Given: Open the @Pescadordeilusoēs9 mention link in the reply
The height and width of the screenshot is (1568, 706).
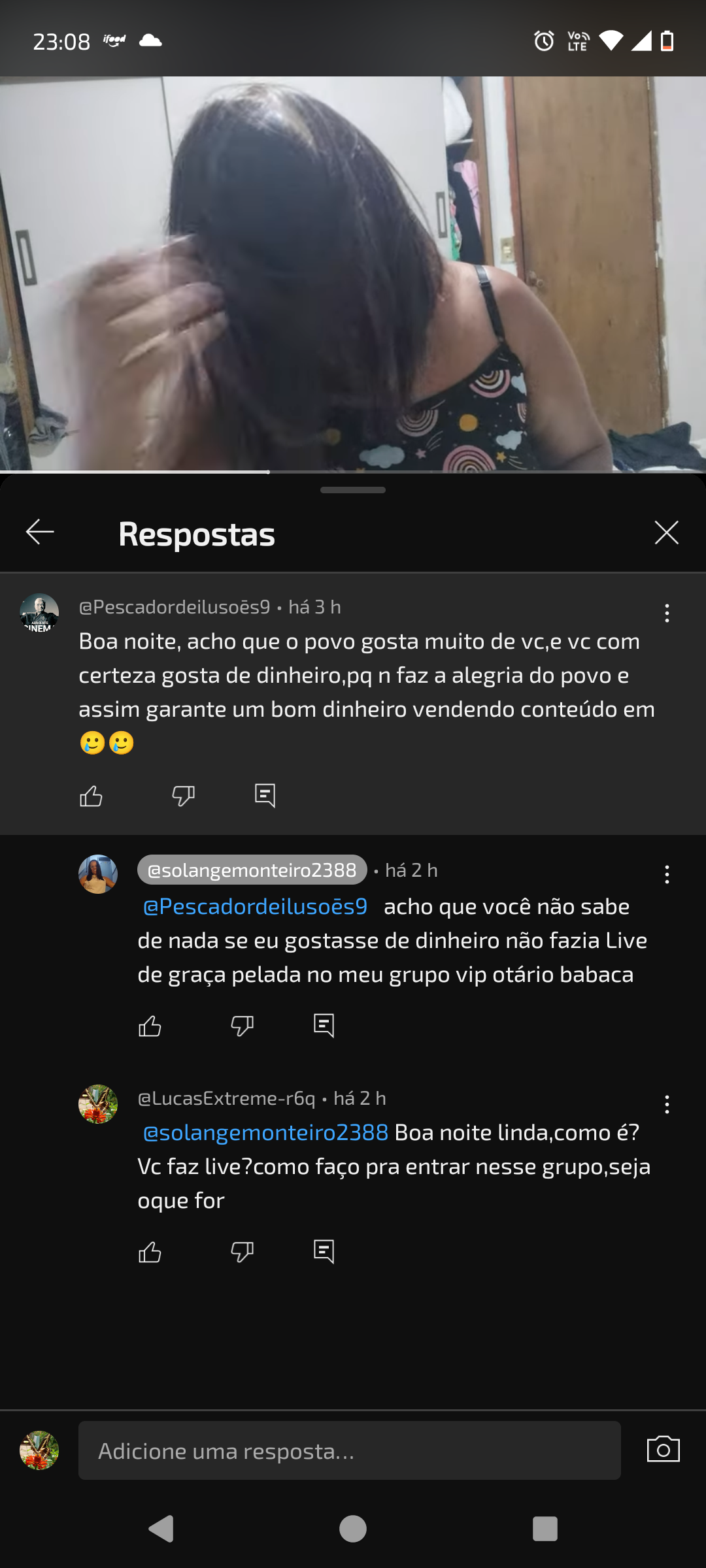Looking at the screenshot, I should [x=256, y=906].
